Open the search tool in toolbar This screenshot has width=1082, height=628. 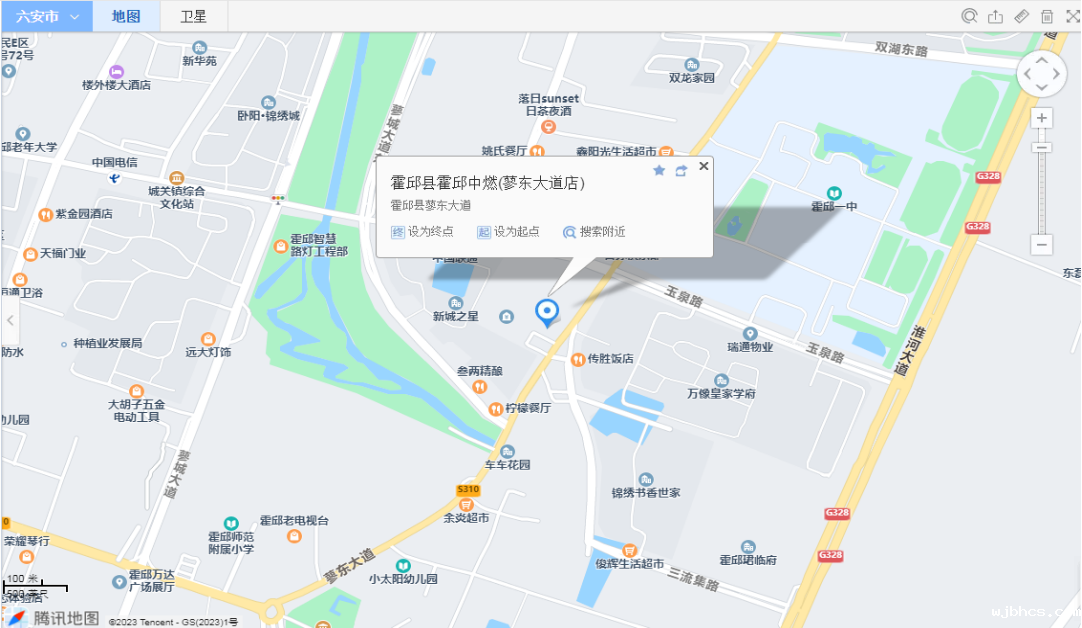coord(969,16)
